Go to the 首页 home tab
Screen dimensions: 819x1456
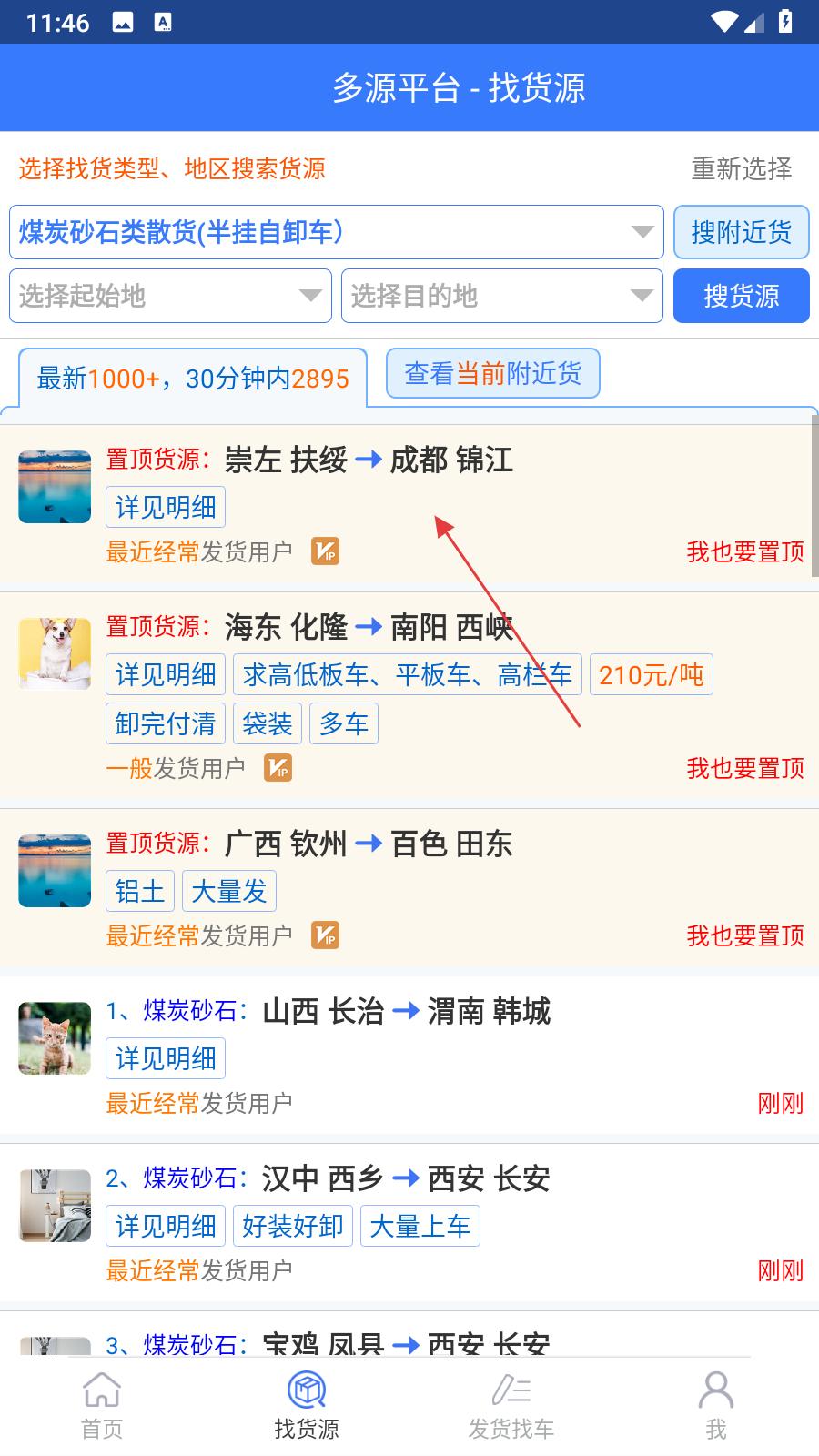tap(102, 1406)
